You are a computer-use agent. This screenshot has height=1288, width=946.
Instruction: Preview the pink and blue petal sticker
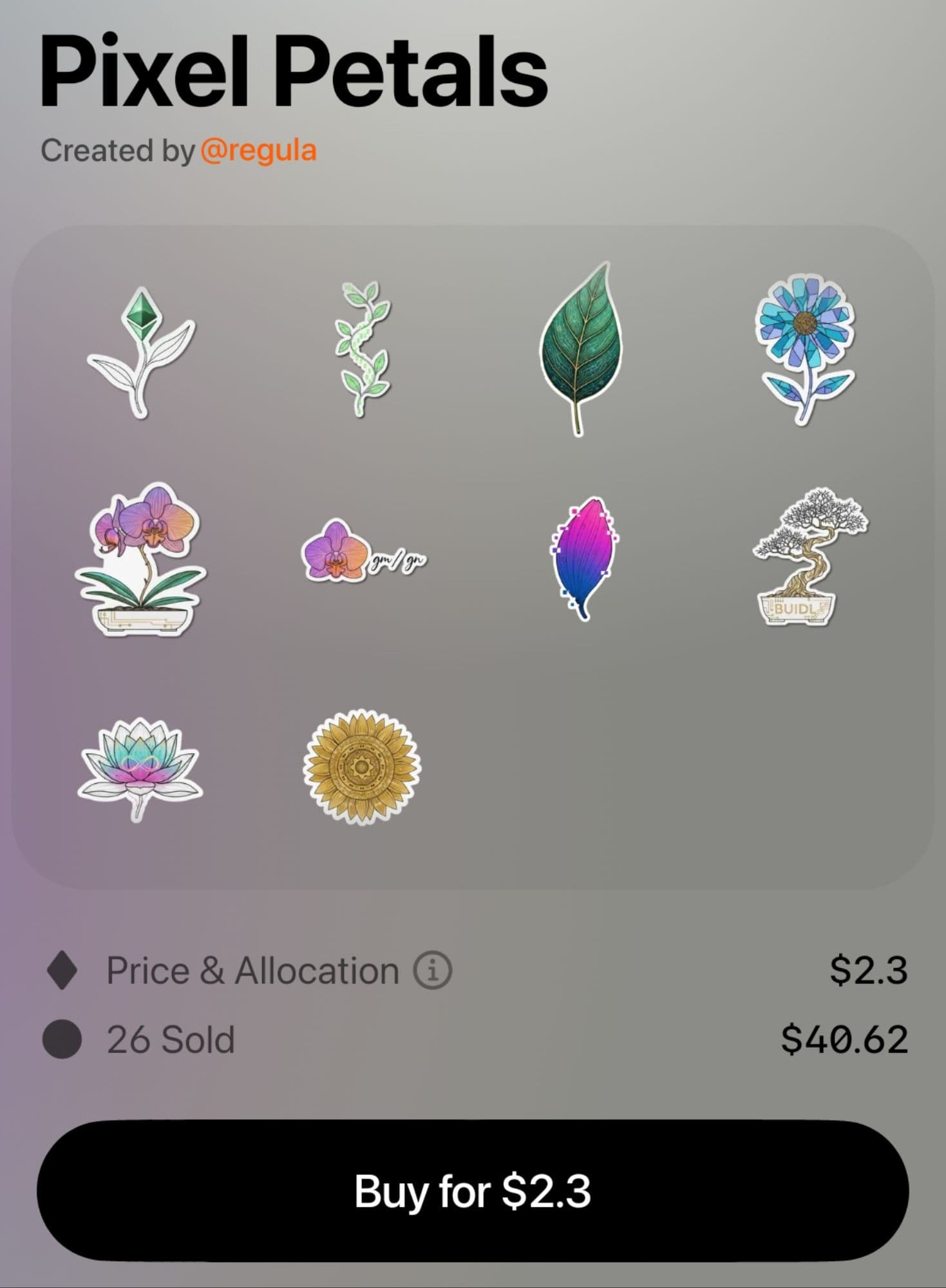pos(583,558)
